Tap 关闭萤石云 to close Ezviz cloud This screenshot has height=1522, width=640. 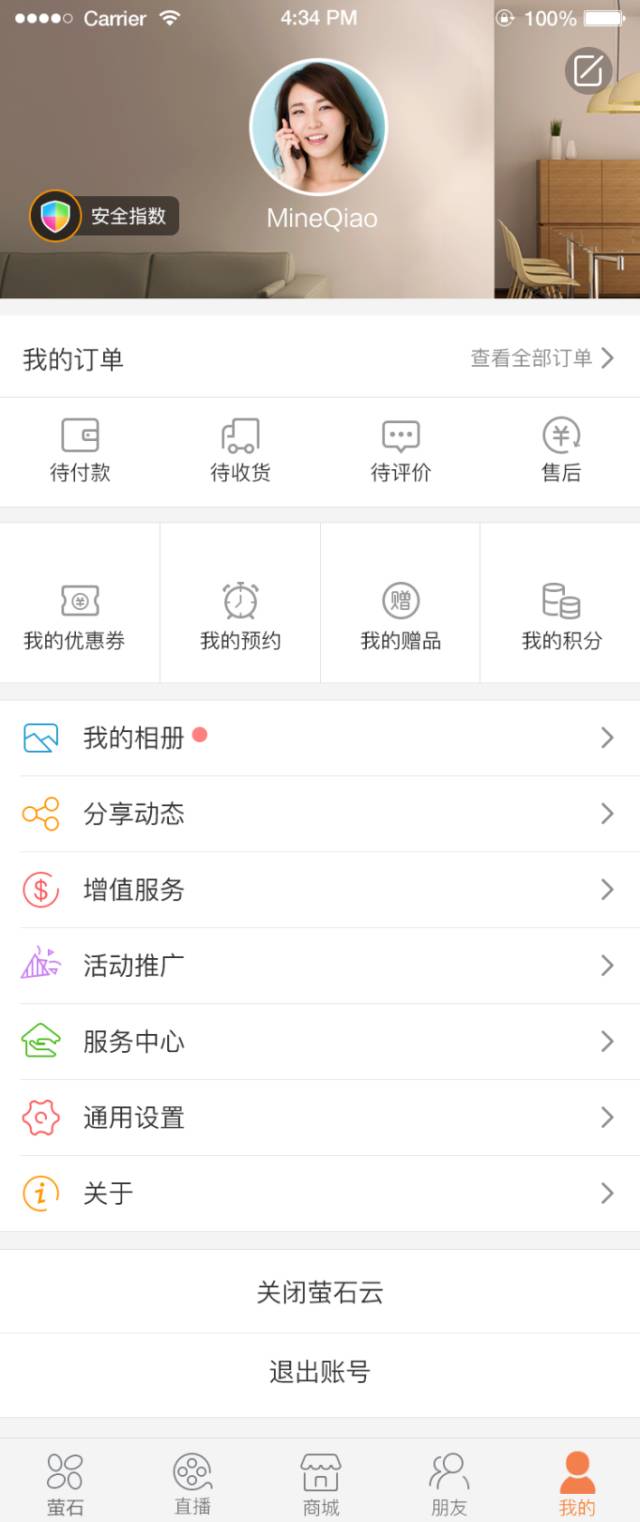click(x=320, y=1292)
